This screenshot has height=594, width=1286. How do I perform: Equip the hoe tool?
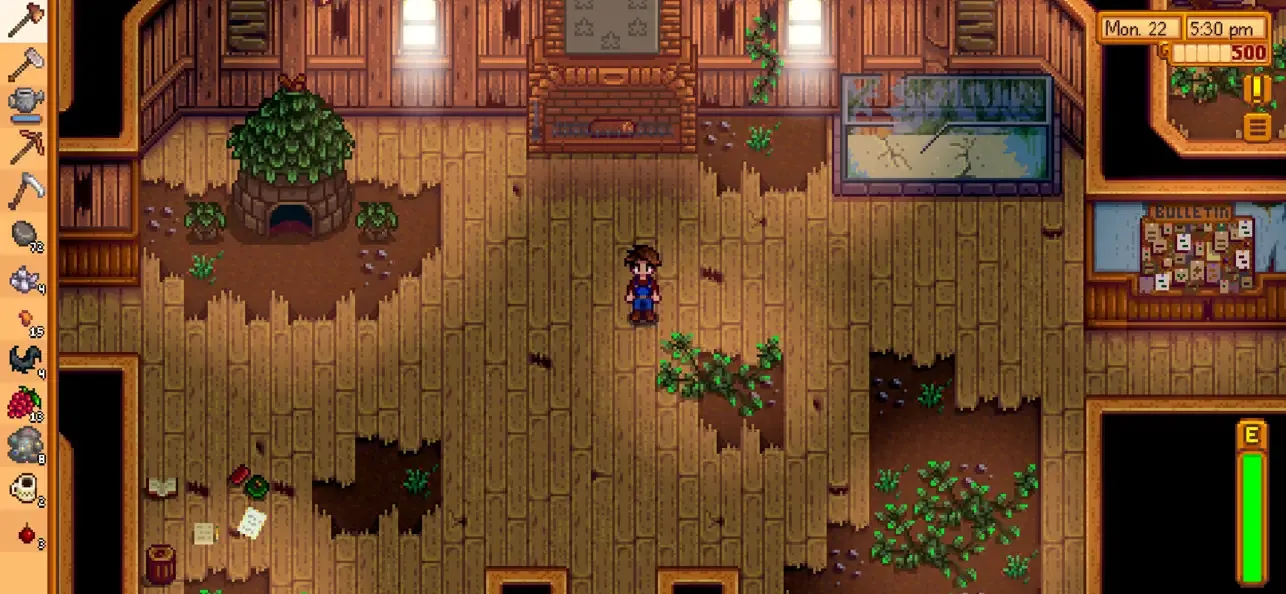26,60
